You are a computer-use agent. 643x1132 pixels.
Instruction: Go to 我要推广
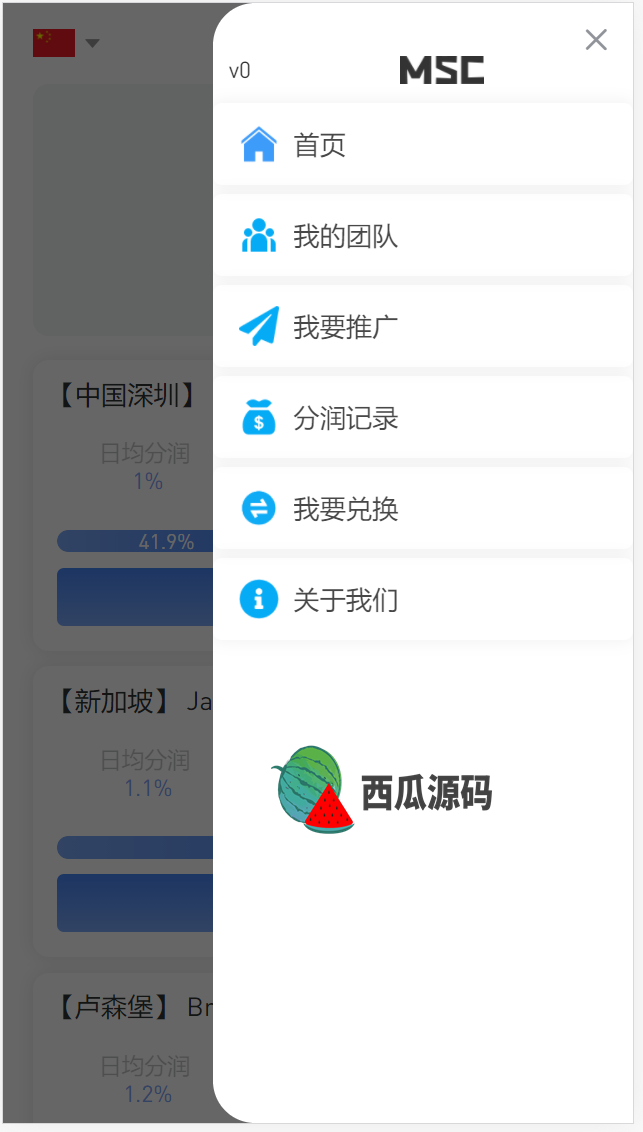tap(423, 326)
